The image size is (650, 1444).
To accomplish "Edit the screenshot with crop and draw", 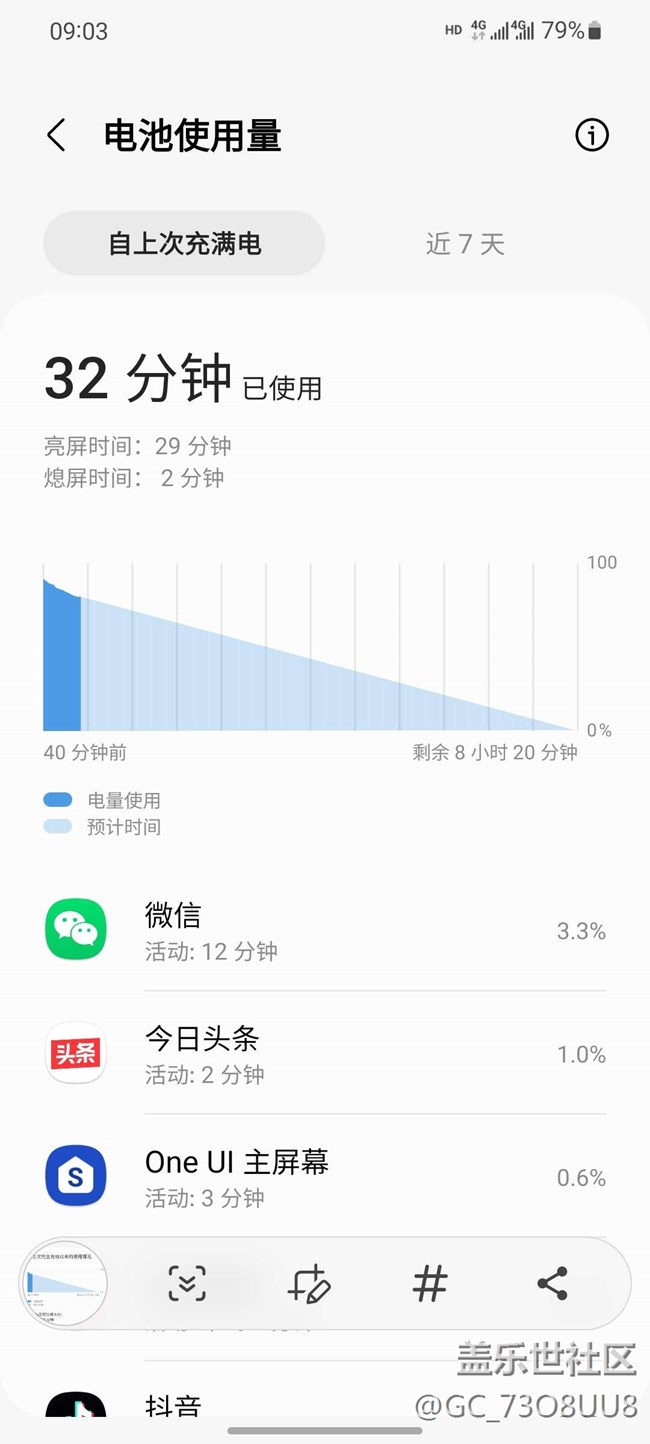I will pos(308,1283).
